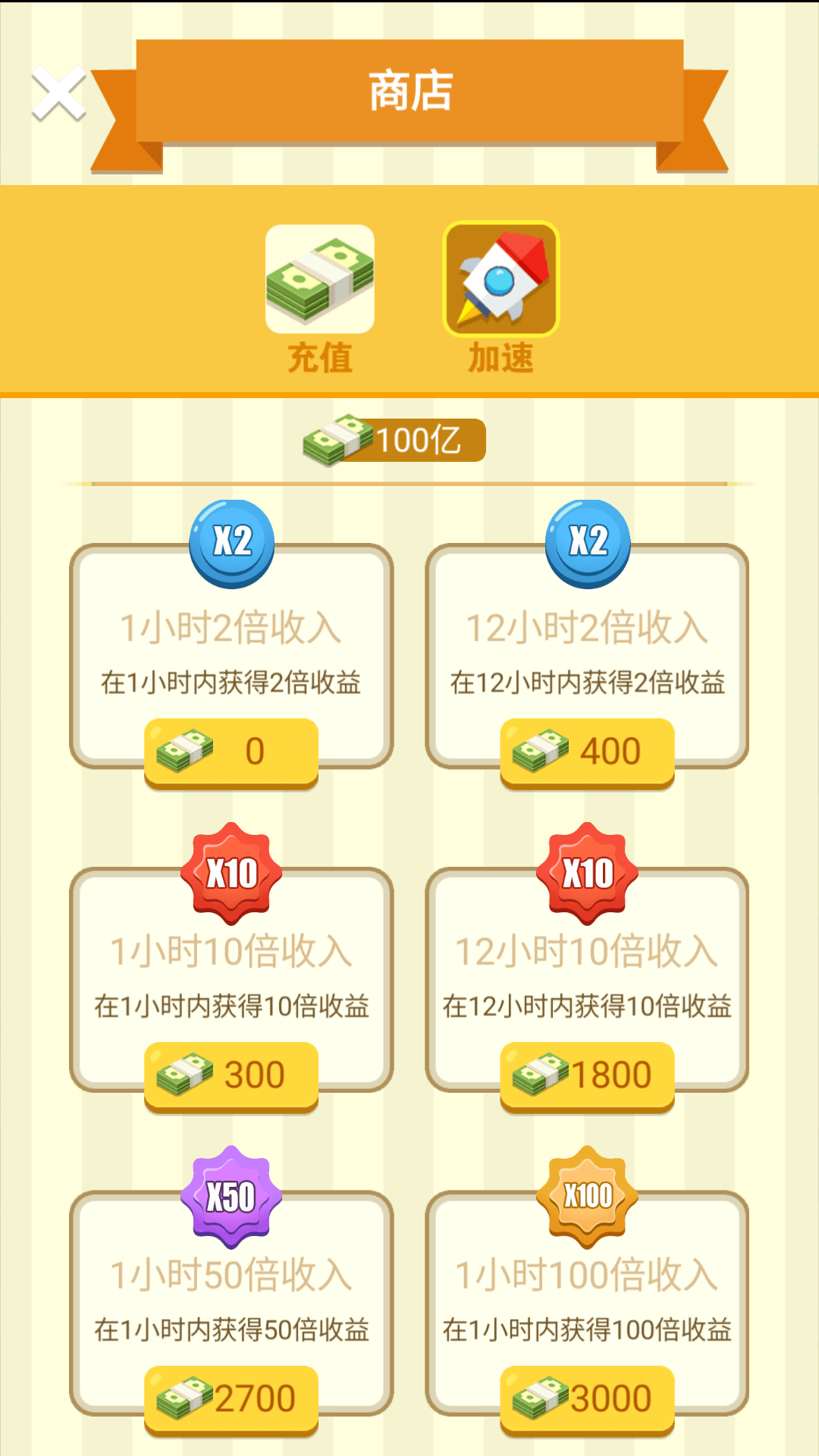Purchase the 12小时2倍收入 boost for 400

coord(588,749)
